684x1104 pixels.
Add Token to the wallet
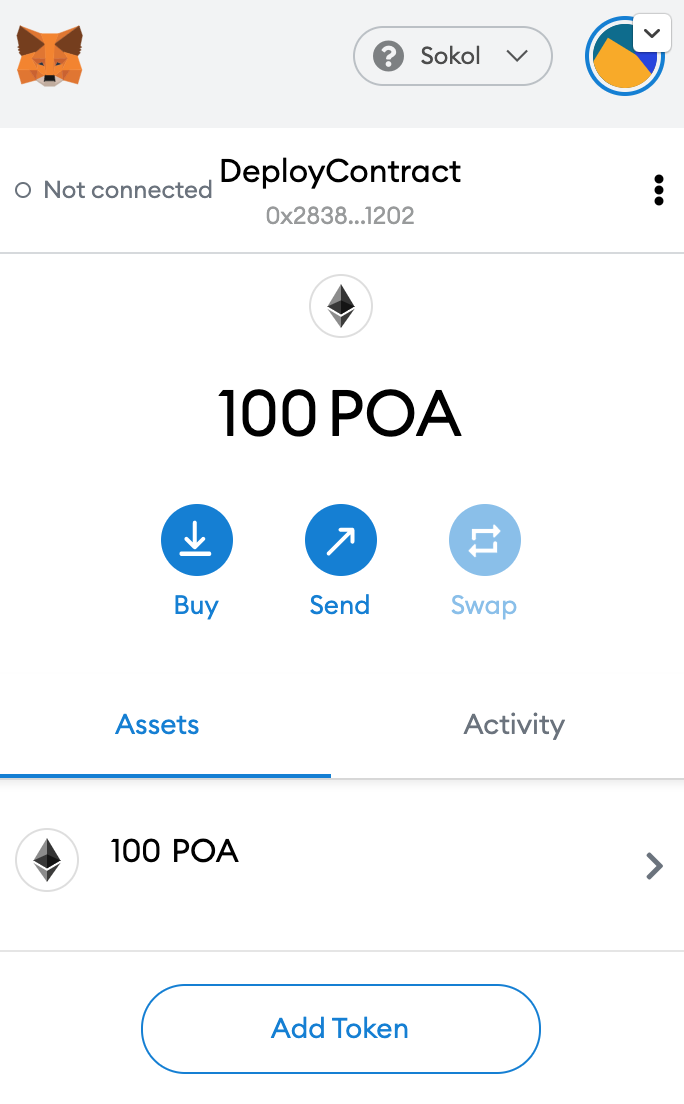(x=340, y=1028)
